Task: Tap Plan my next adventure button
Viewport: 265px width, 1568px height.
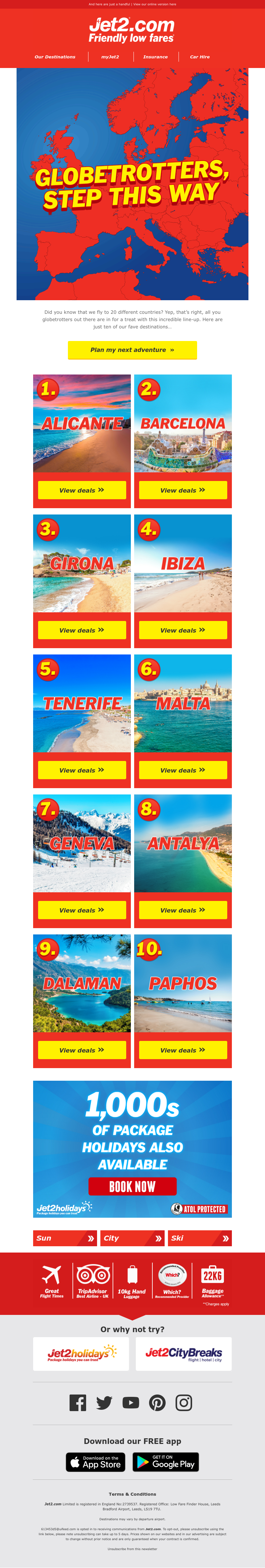Action: 132,350
